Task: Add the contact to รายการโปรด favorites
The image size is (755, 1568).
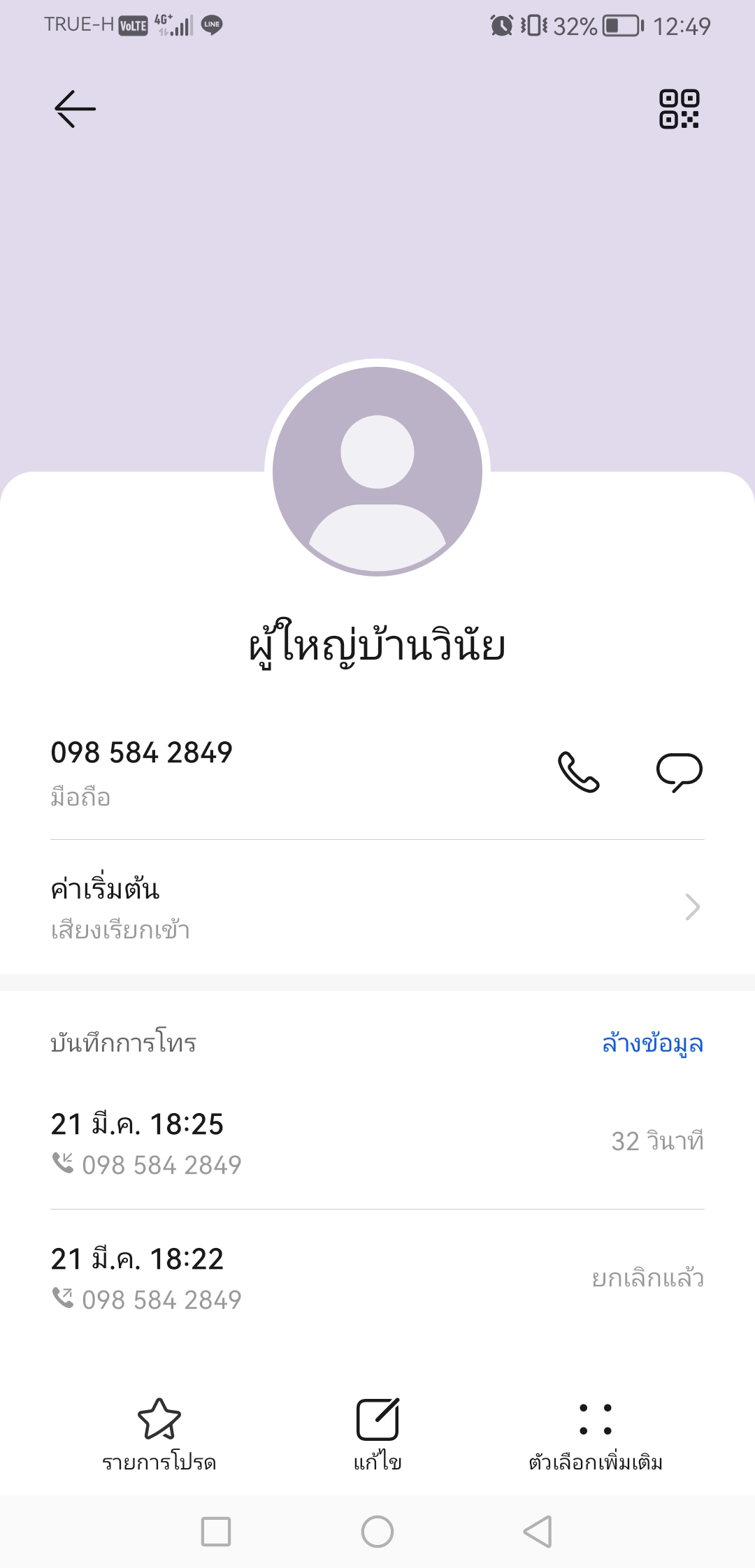Action: (x=159, y=1432)
